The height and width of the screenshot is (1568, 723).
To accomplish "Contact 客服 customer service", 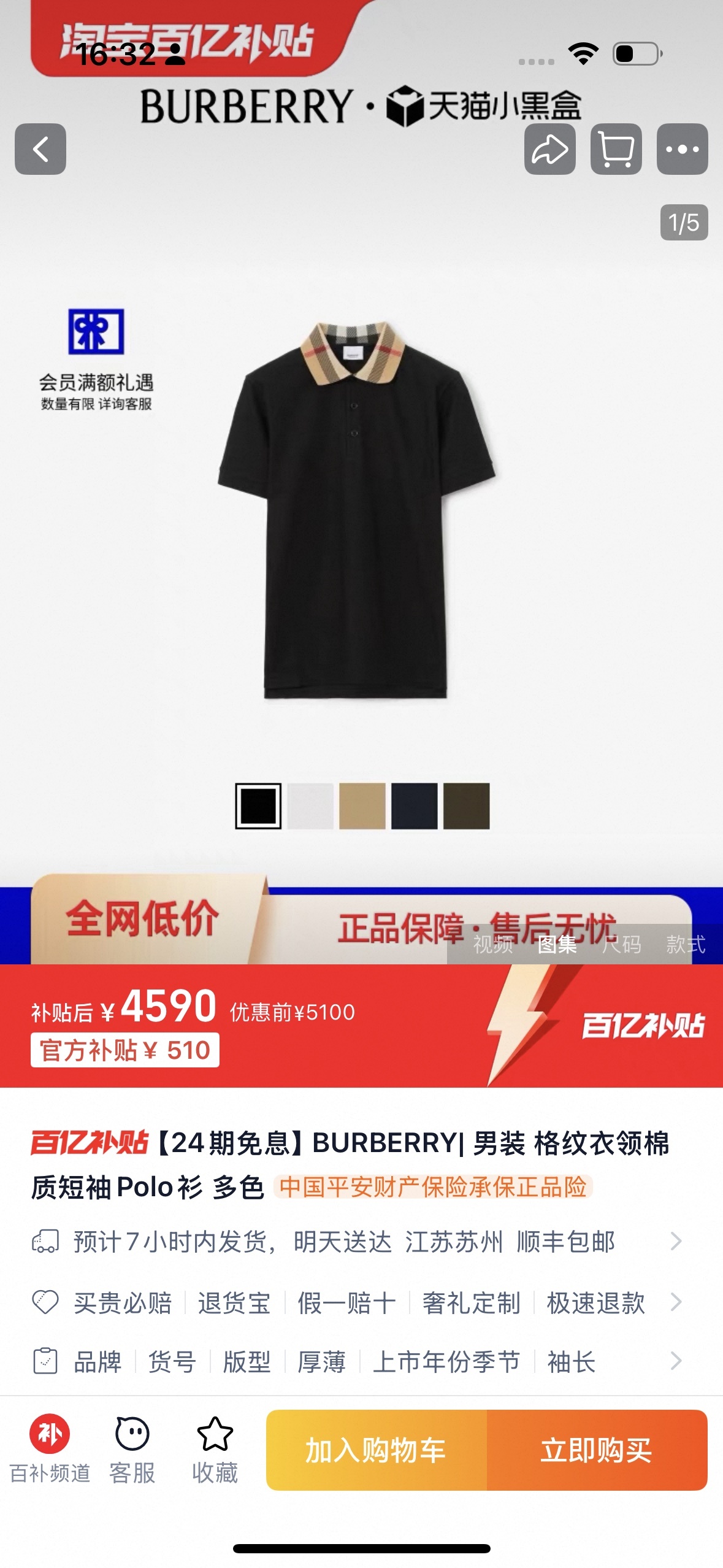I will pos(132,1449).
